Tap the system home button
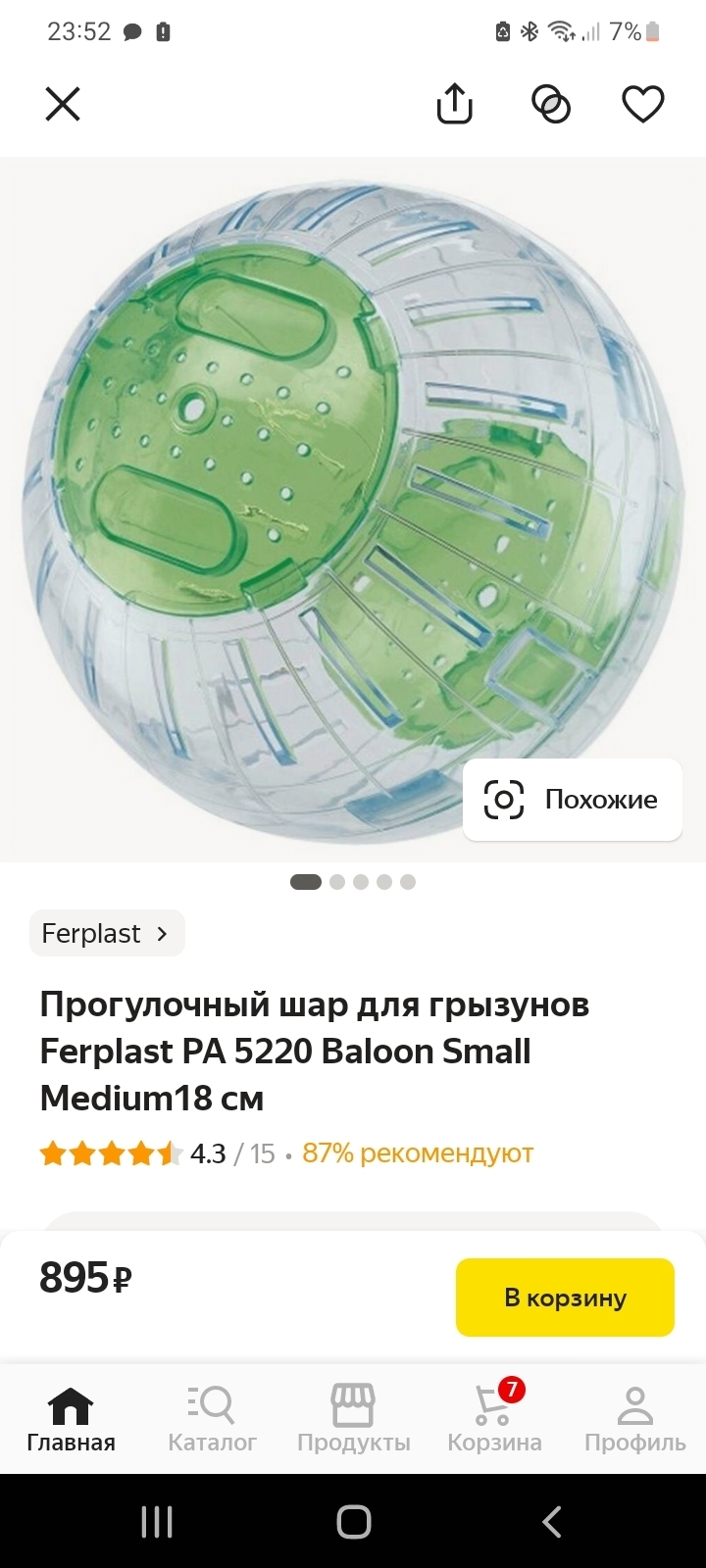706x1568 pixels. pyautogui.click(x=353, y=1522)
